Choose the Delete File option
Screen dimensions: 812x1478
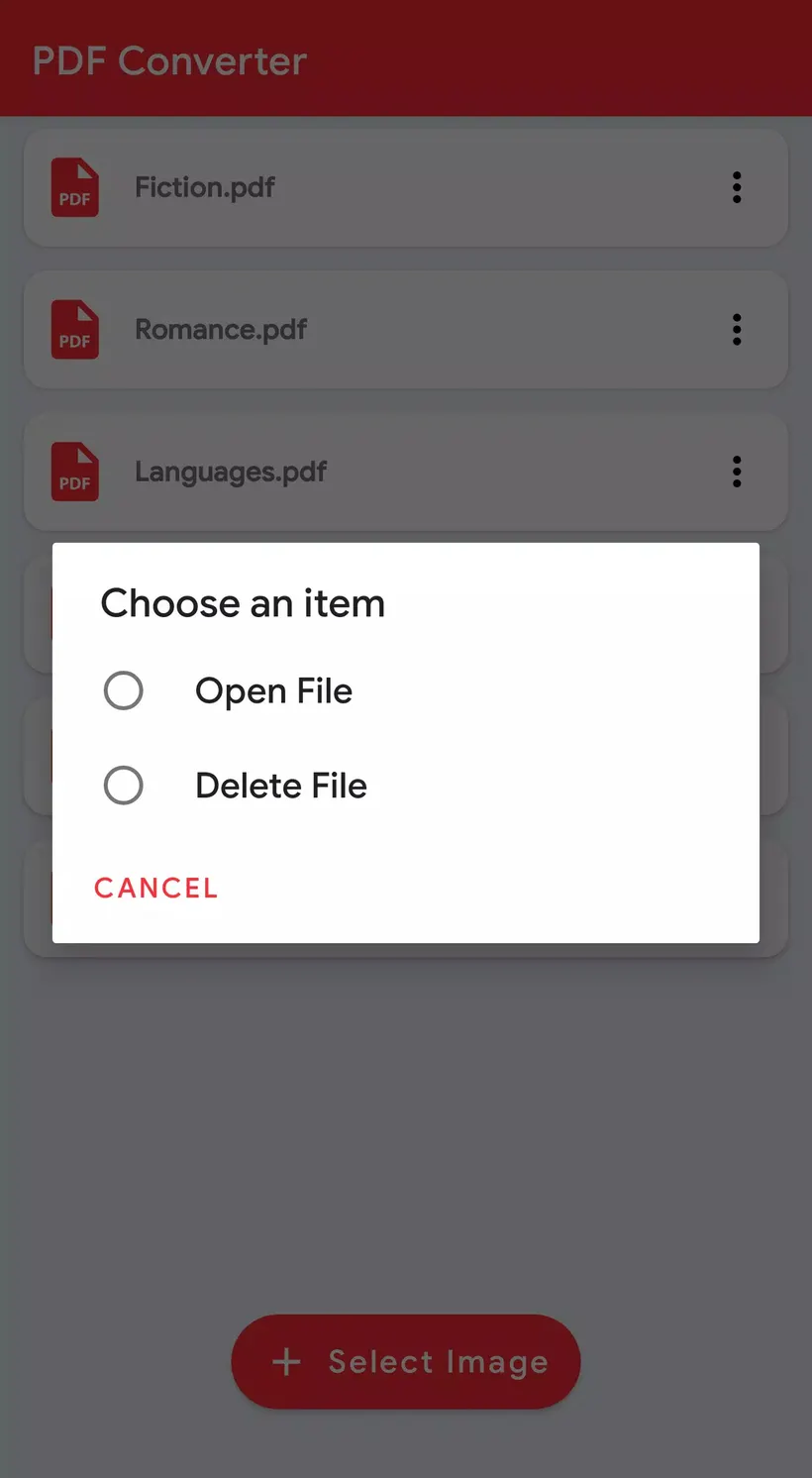pos(406,786)
